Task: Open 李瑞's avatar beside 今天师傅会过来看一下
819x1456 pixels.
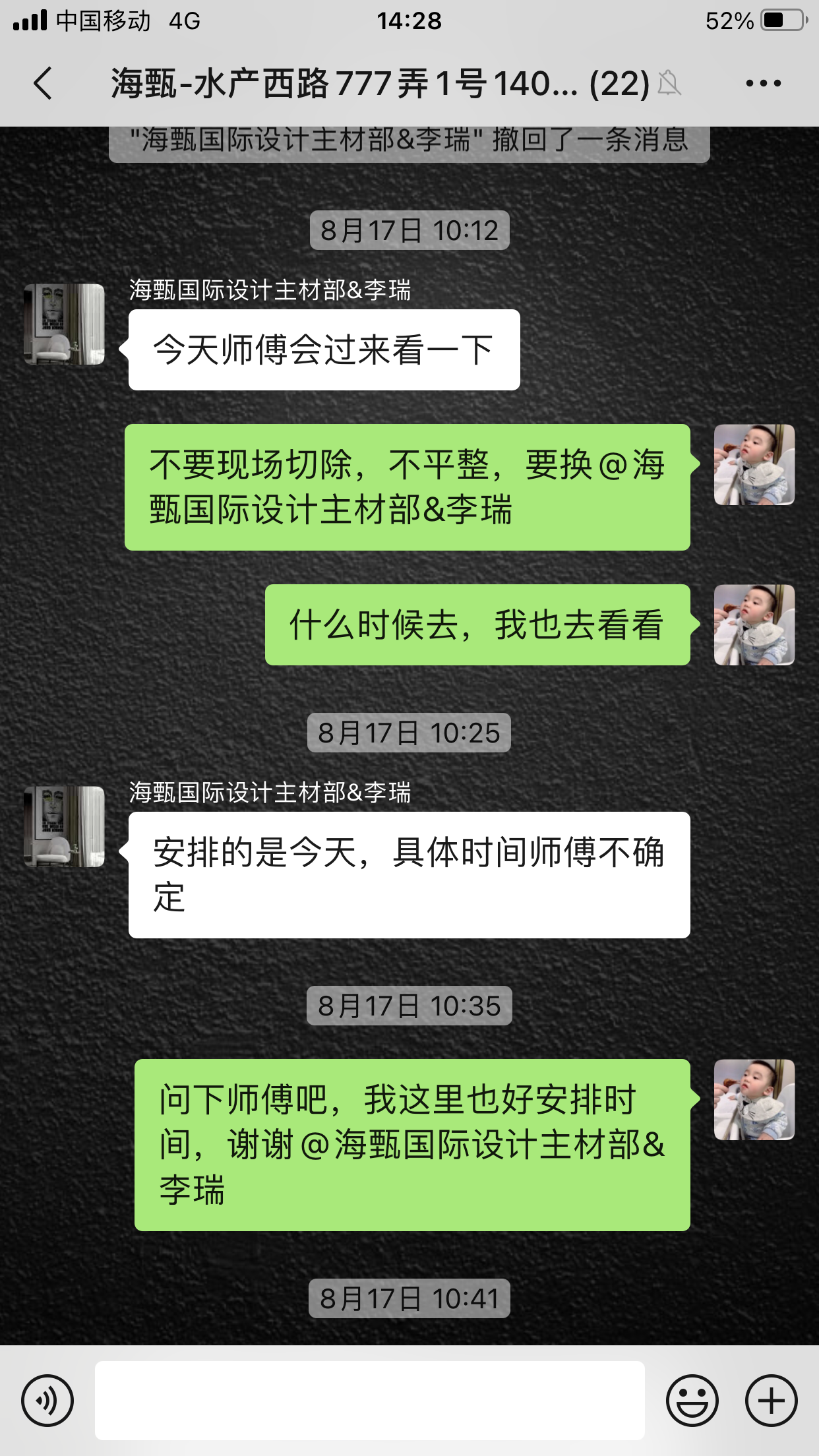Action: [65, 324]
